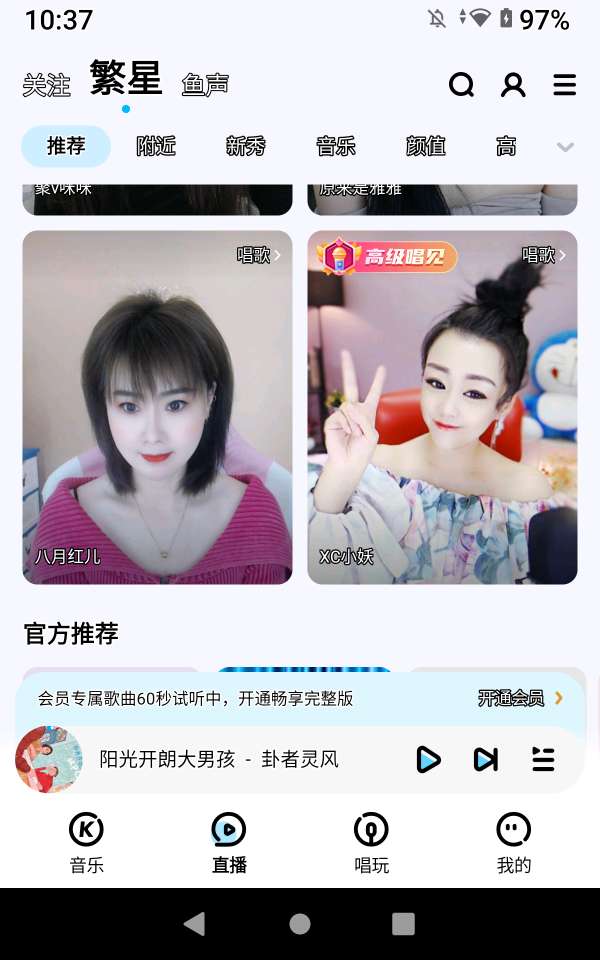Select the 新秀 category chip
Image resolution: width=600 pixels, height=960 pixels.
pyautogui.click(x=246, y=146)
